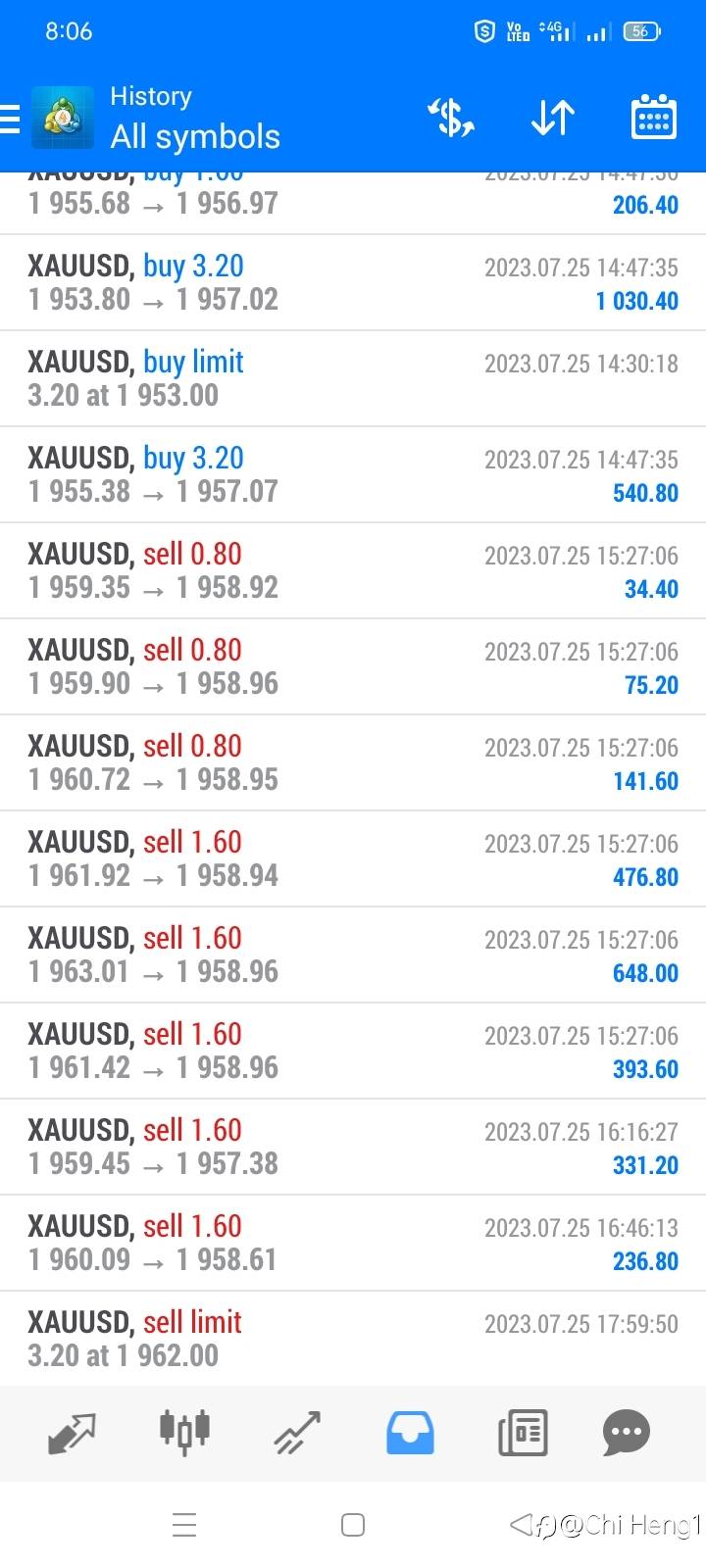This screenshot has height=1568, width=706.
Task: Switch to the Quotes tab
Action: [72, 1433]
